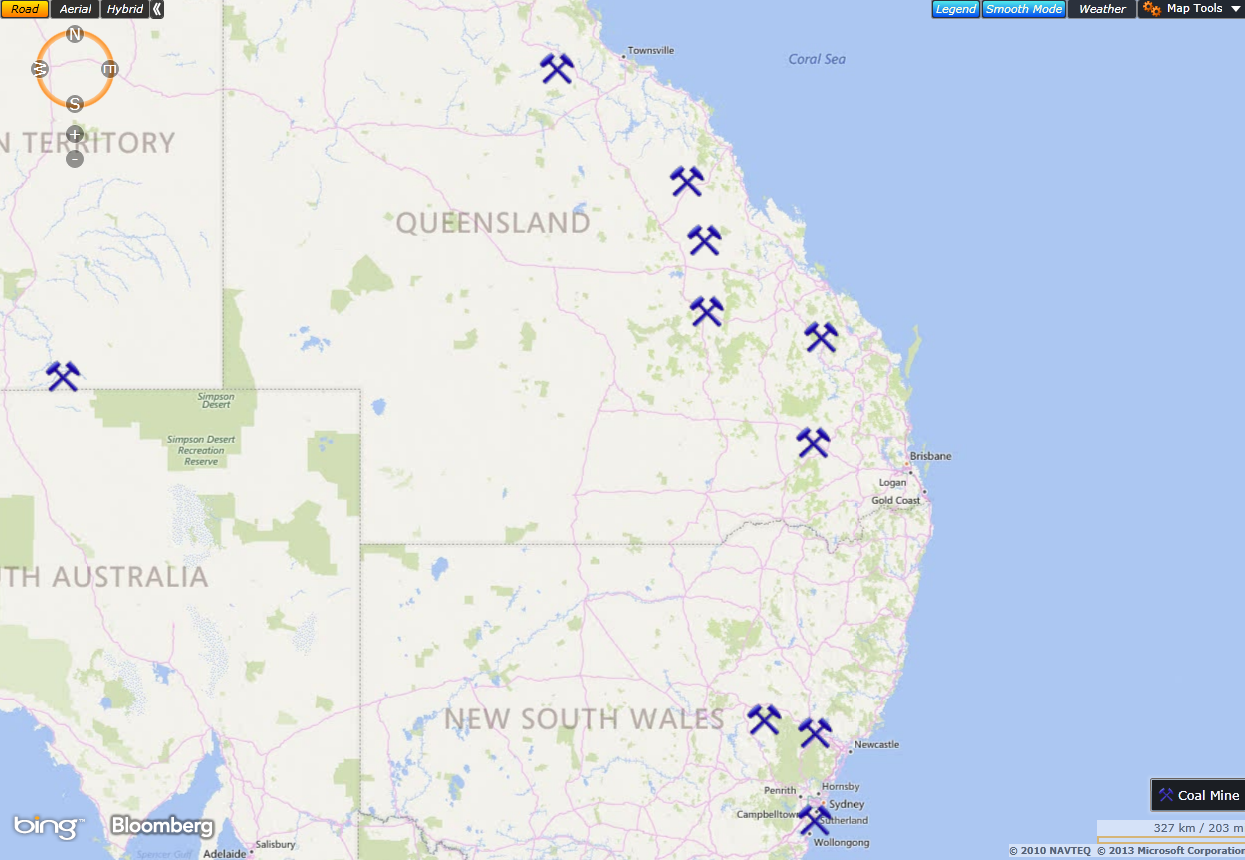
Task: Toggle Smooth Mode
Action: (x=1023, y=9)
